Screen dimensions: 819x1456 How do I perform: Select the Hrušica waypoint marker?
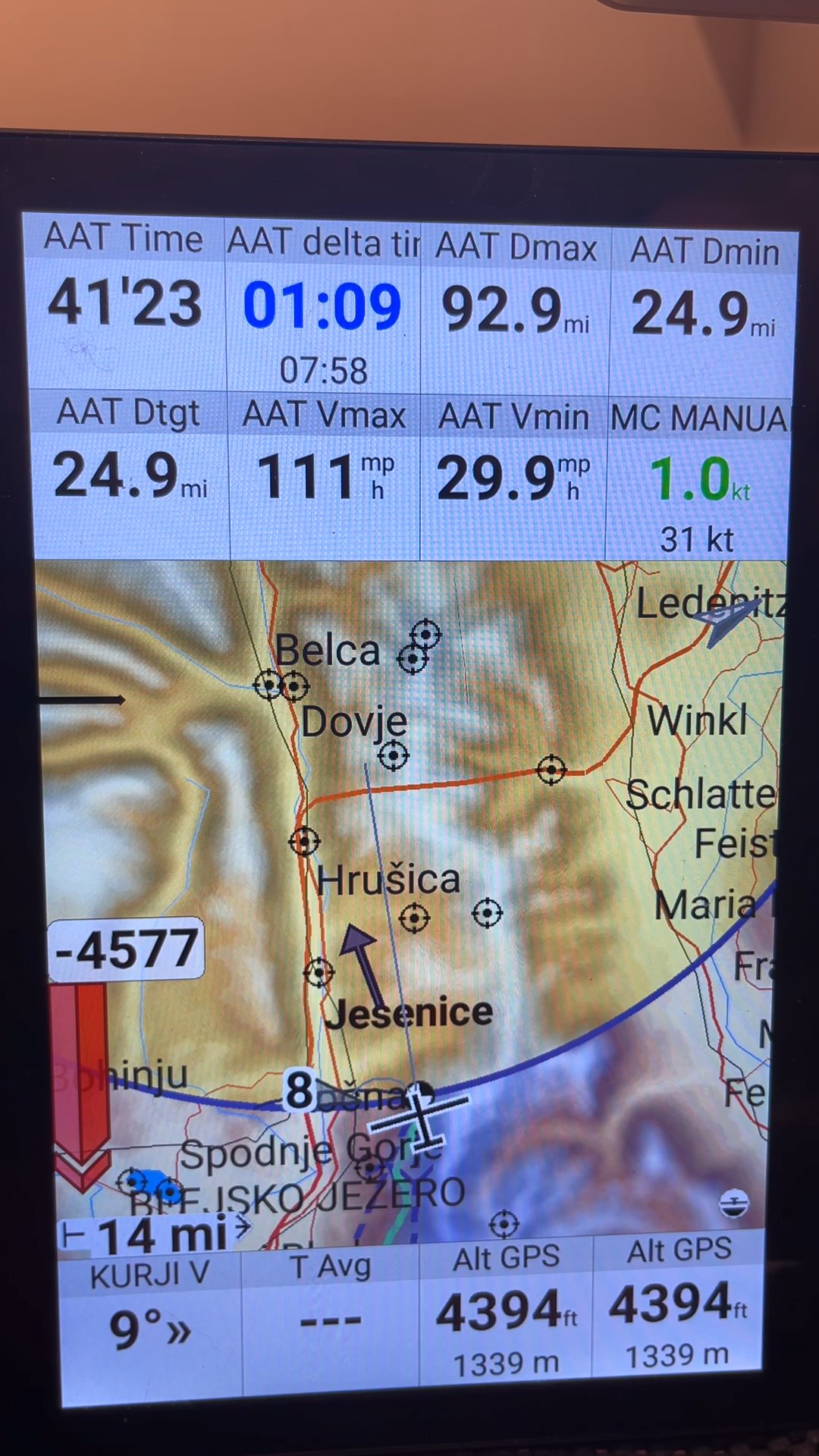coord(304,841)
